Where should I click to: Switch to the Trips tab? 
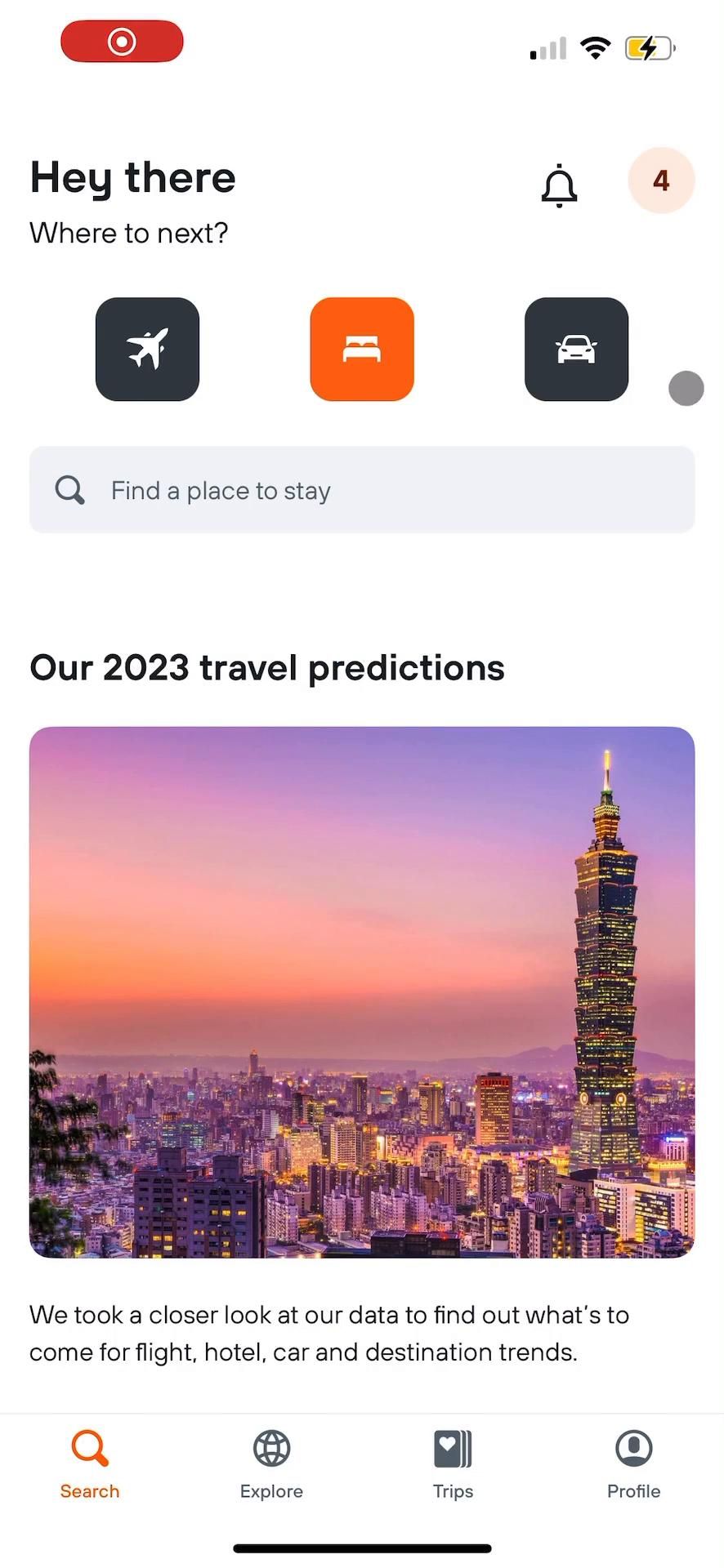click(x=453, y=1465)
